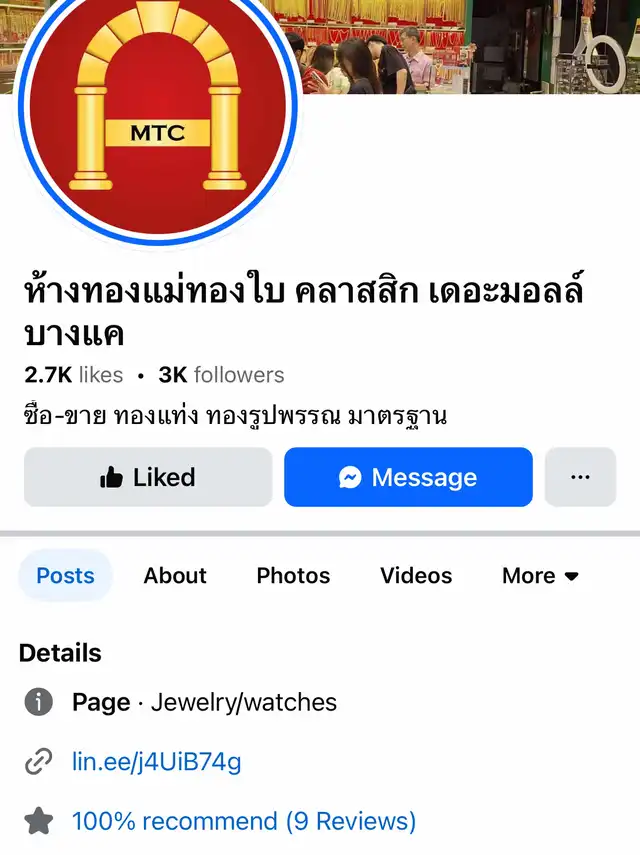The image size is (640, 855).
Task: View the Videos tab
Action: [416, 575]
